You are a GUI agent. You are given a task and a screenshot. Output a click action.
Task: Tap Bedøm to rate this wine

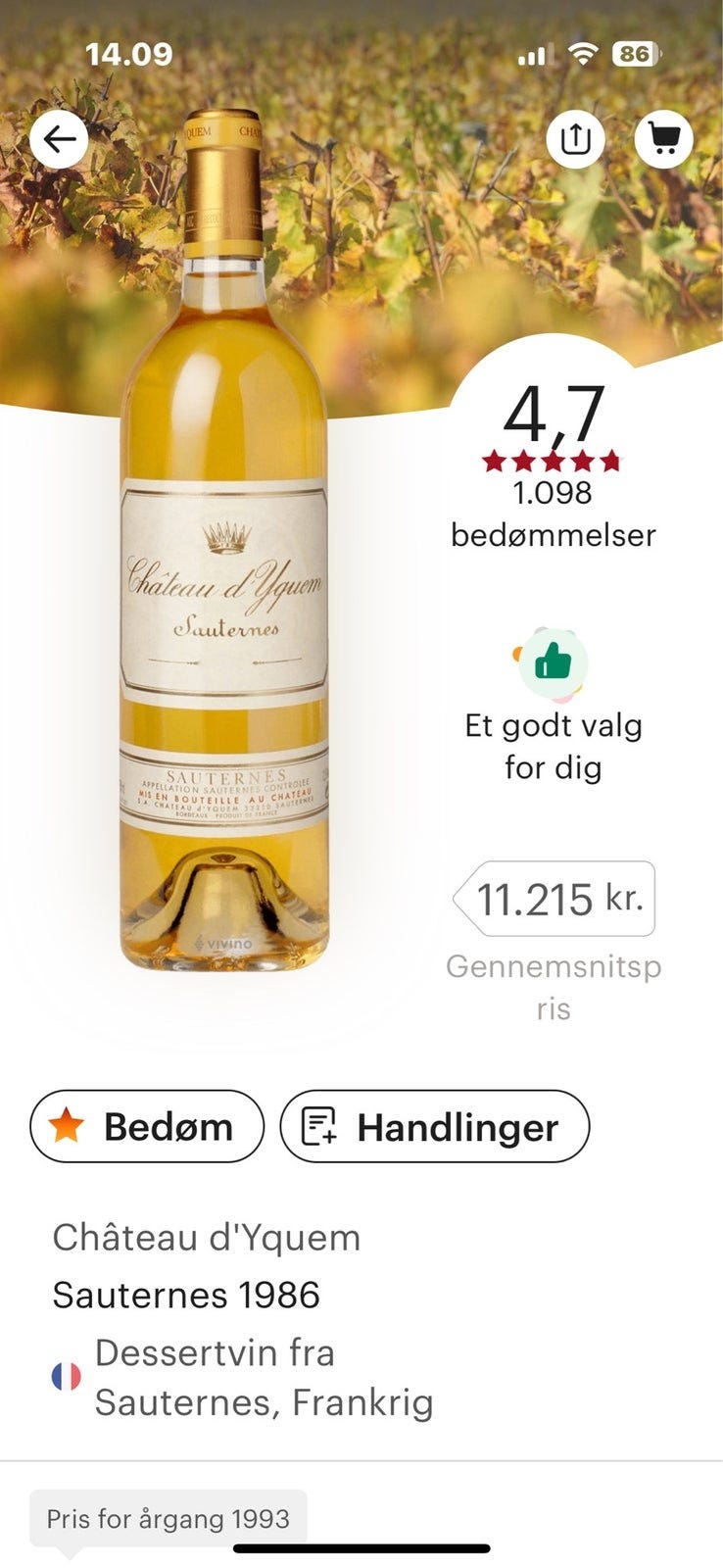point(147,1126)
